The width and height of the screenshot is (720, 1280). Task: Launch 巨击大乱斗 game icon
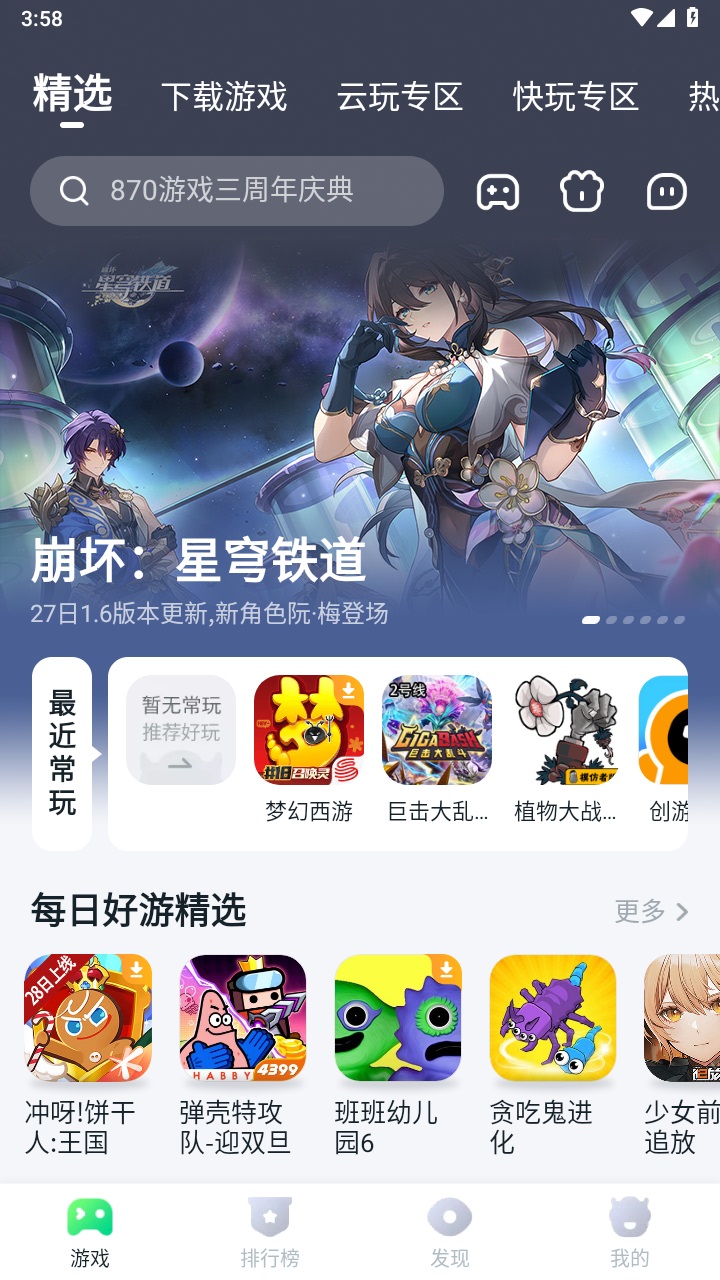437,730
